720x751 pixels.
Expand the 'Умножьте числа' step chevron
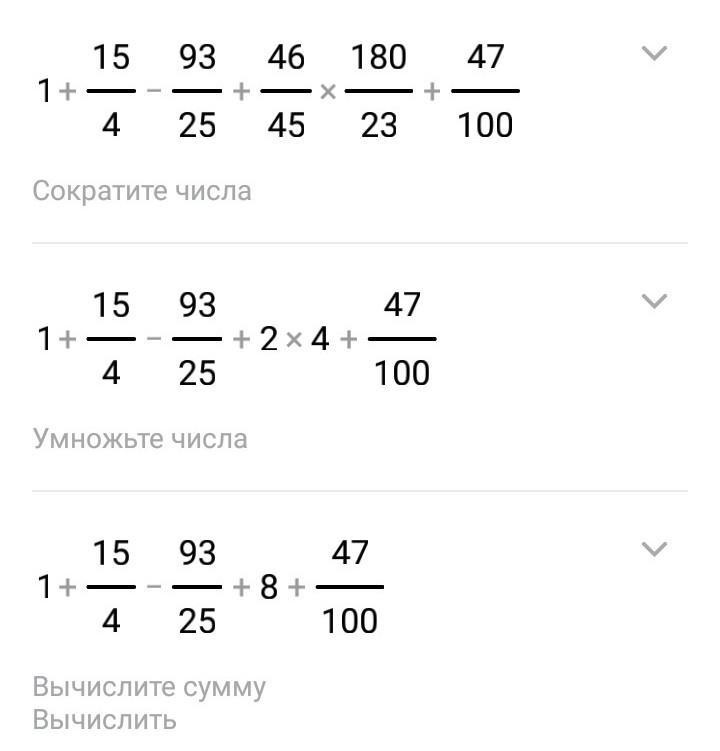[x=654, y=301]
